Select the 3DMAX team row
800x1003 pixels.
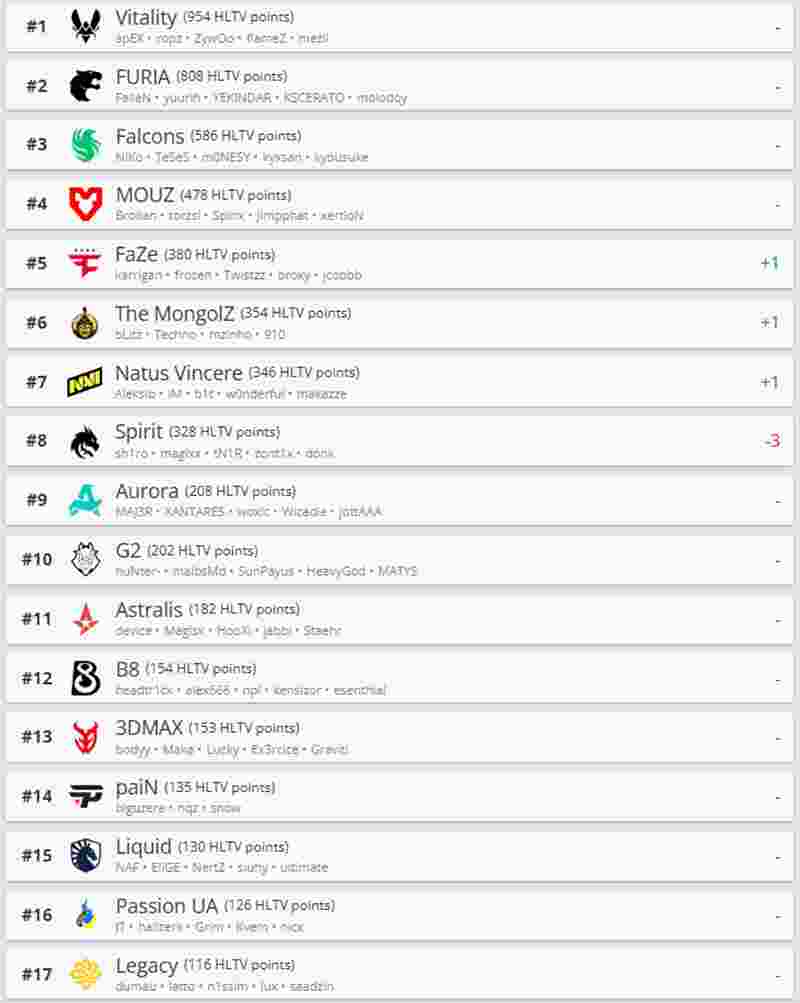[400, 737]
